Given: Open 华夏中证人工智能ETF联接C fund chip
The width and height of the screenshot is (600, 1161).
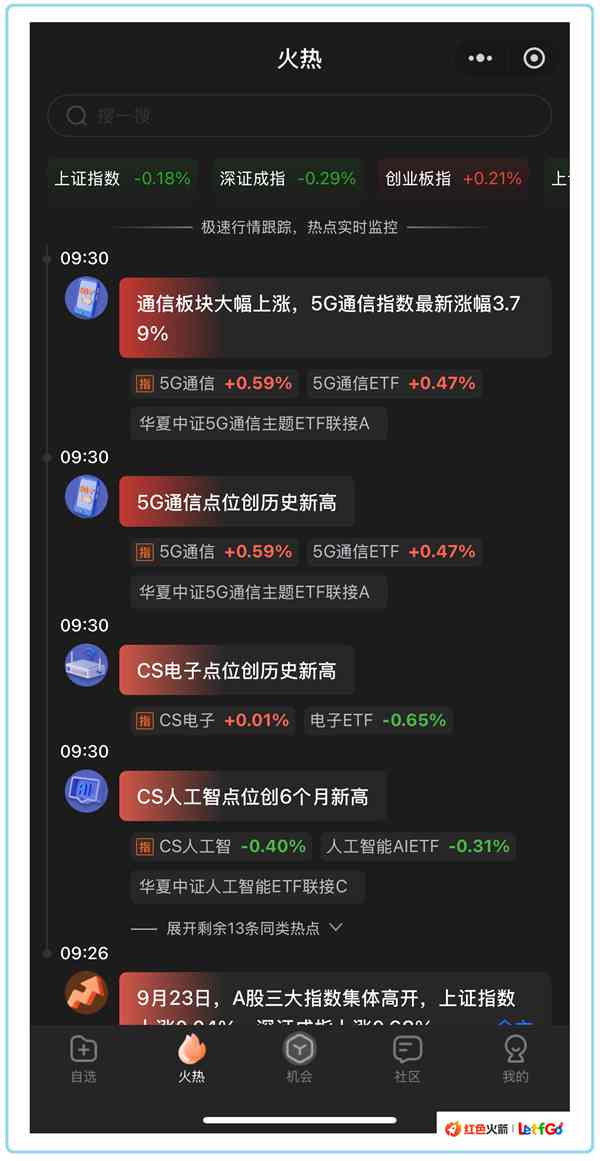Looking at the screenshot, I should coord(247,886).
